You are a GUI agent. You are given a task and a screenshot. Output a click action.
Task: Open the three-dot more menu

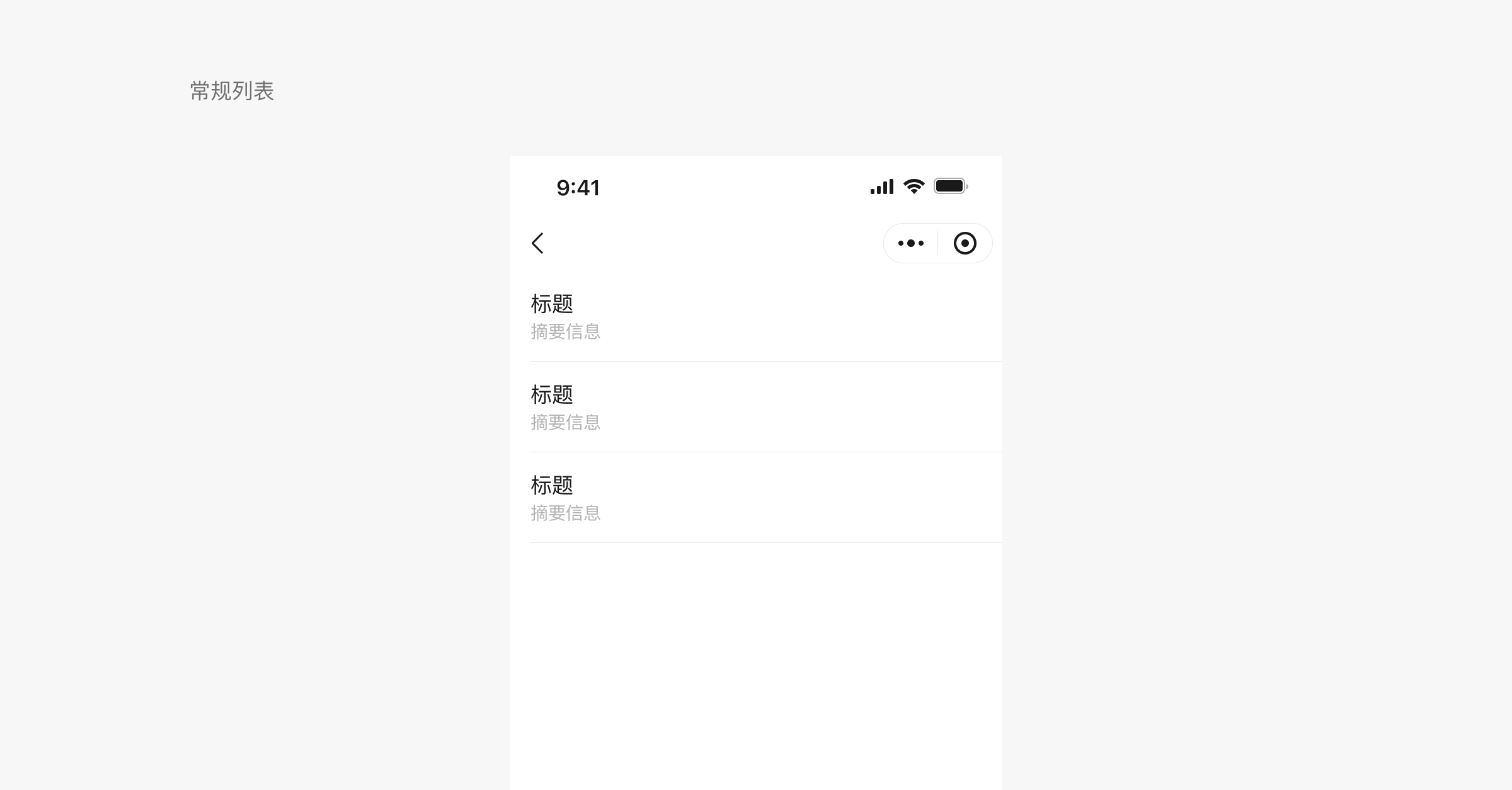pos(911,243)
